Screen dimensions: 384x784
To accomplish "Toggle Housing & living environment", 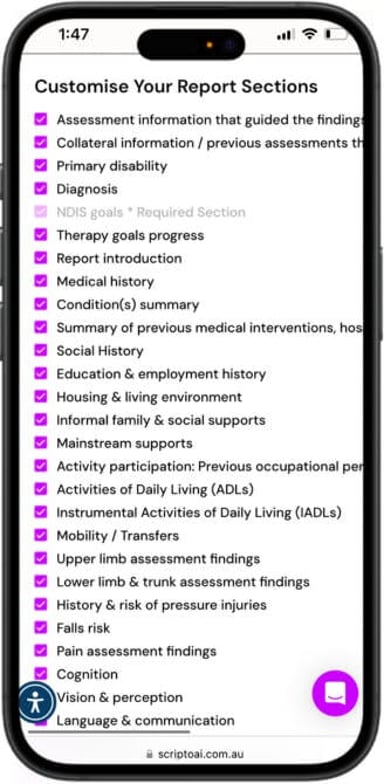I will coord(40,396).
